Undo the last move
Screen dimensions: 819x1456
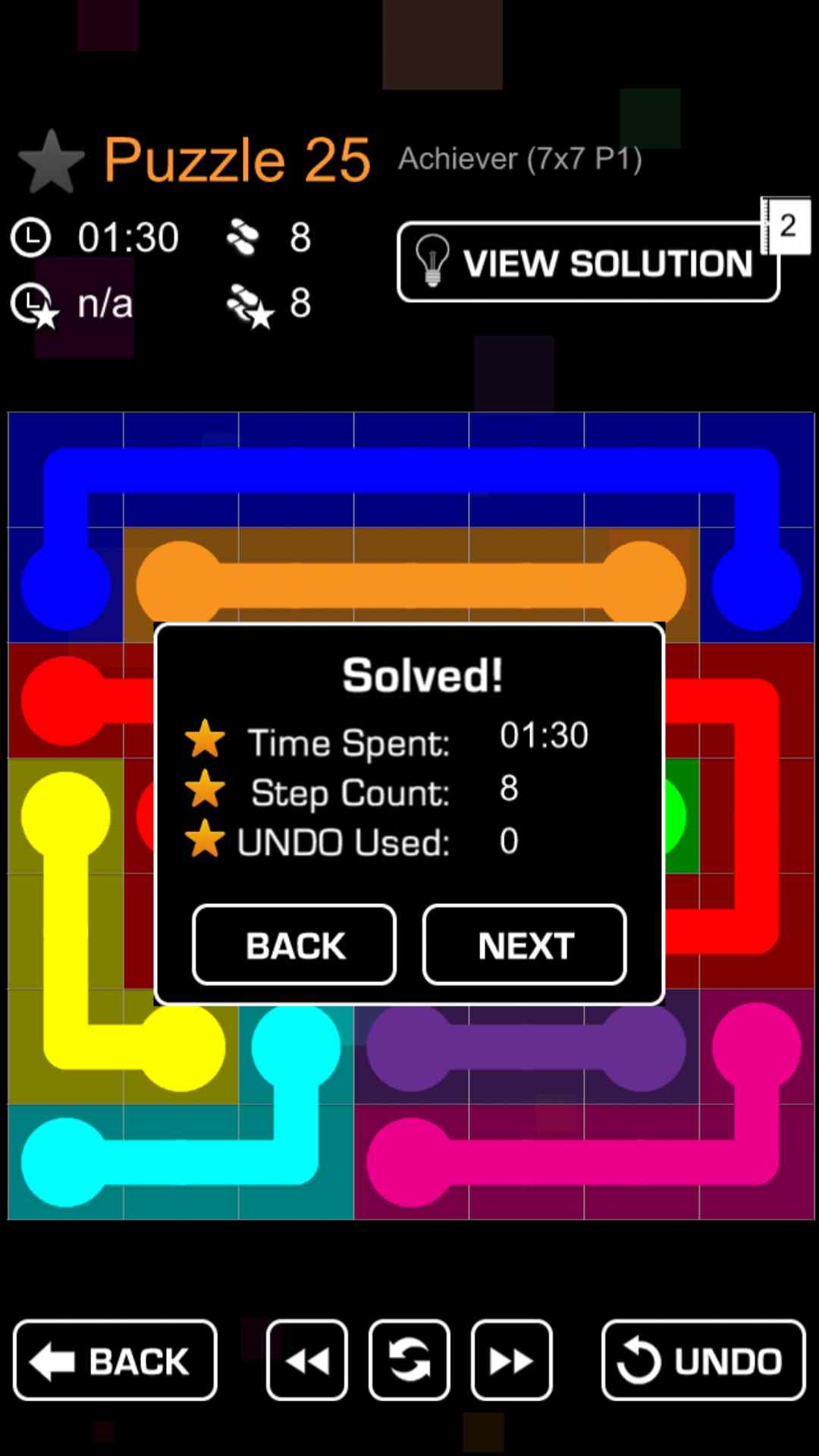[x=703, y=1360]
